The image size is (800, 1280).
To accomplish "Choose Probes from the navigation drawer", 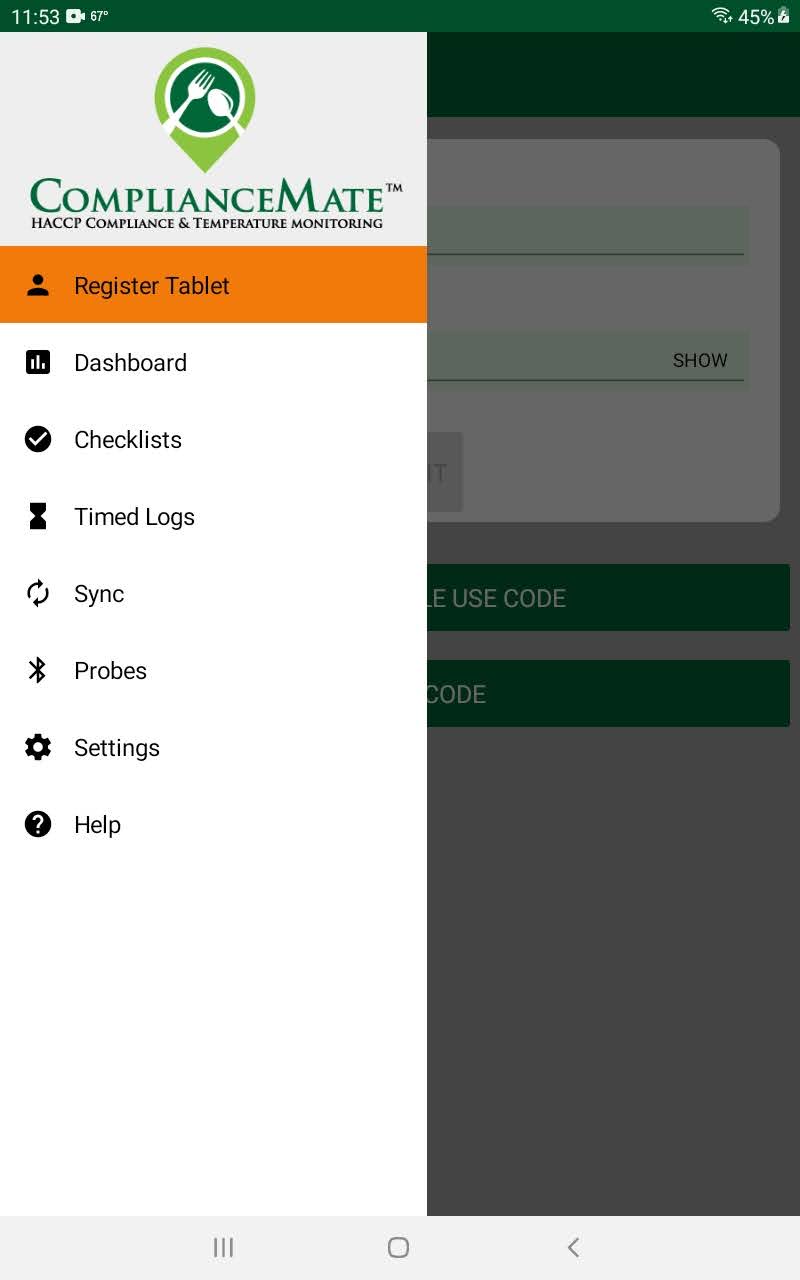I will pos(110,670).
